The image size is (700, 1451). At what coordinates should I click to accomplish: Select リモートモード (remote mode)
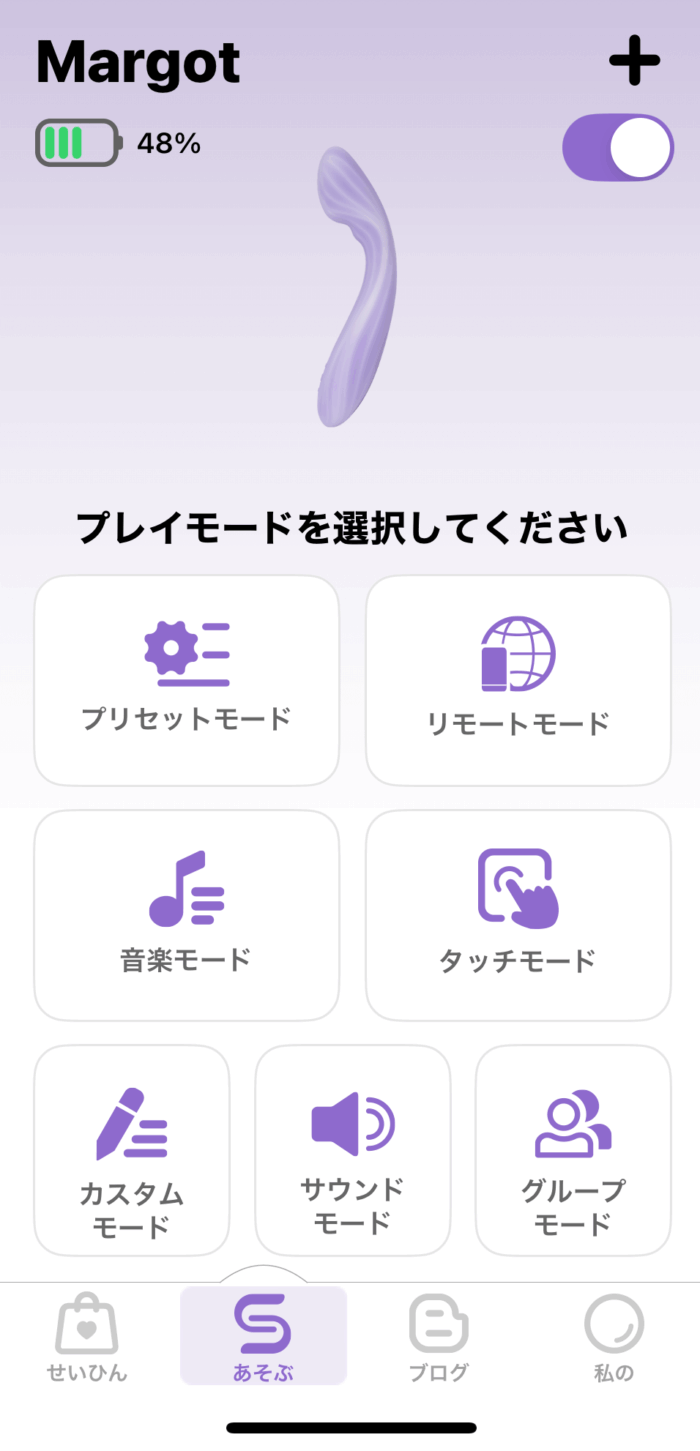point(518,680)
